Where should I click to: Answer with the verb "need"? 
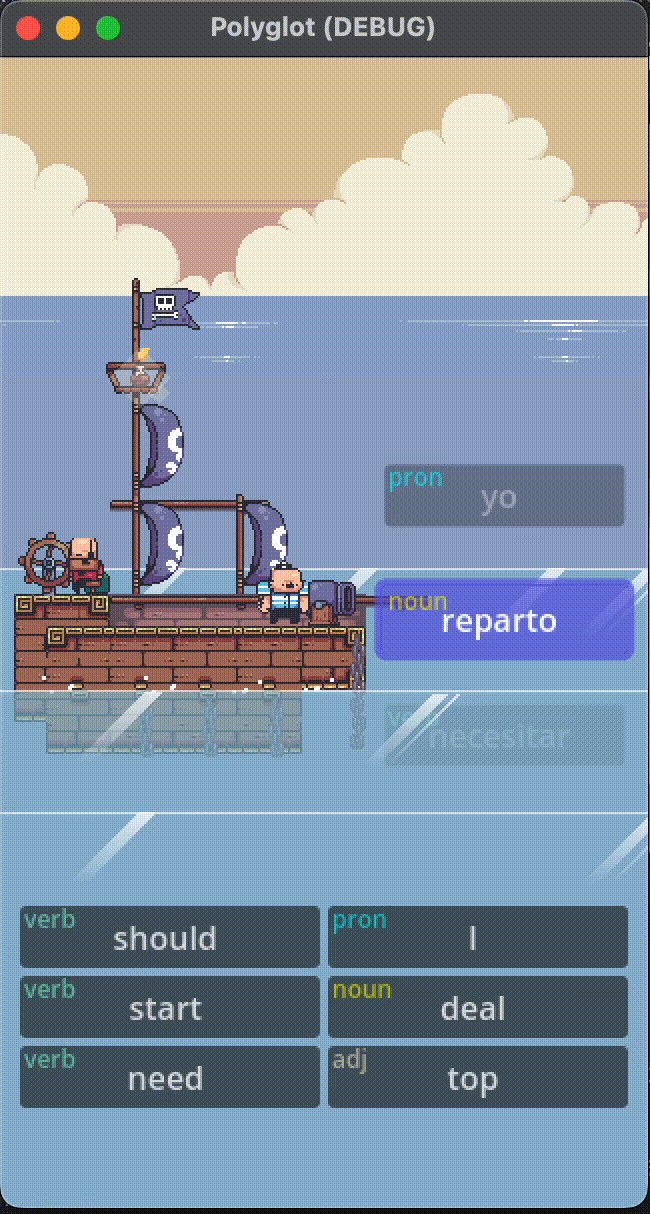pyautogui.click(x=170, y=1077)
